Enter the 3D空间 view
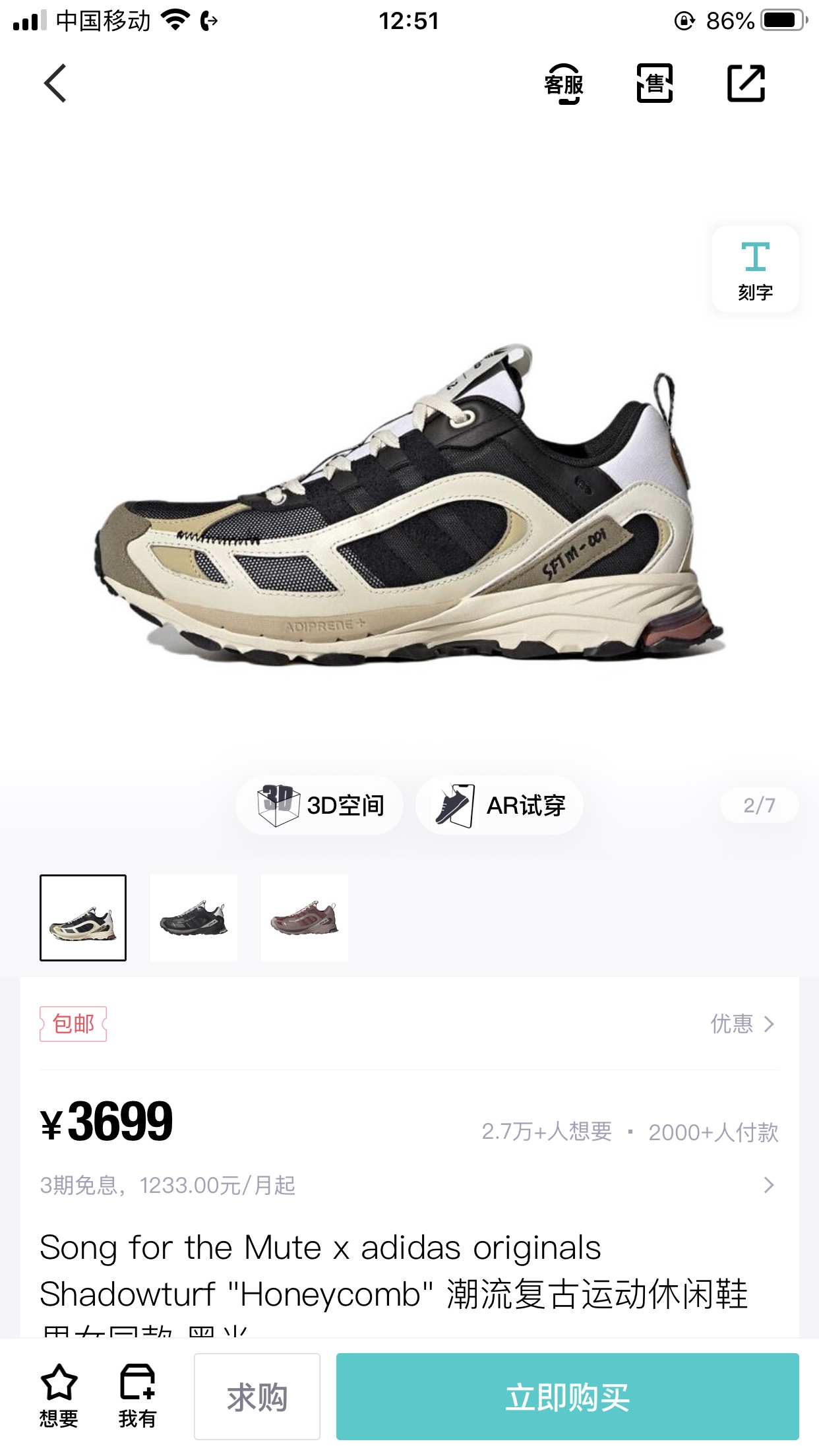The height and width of the screenshot is (1456, 819). (320, 805)
